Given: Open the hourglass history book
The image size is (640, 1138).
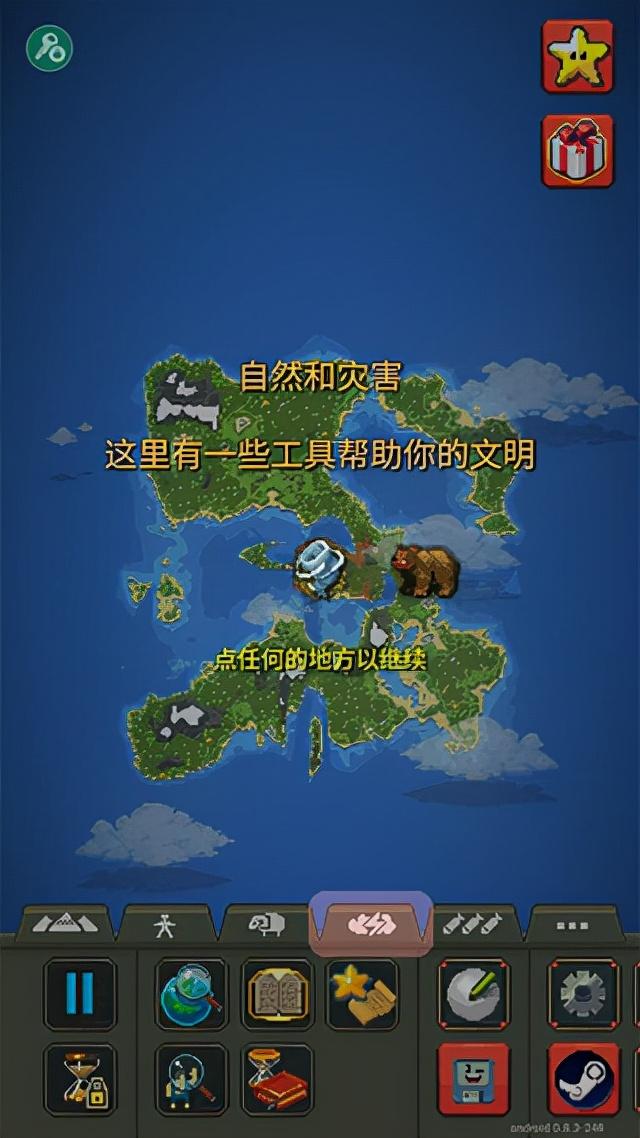Looking at the screenshot, I should 277,1079.
